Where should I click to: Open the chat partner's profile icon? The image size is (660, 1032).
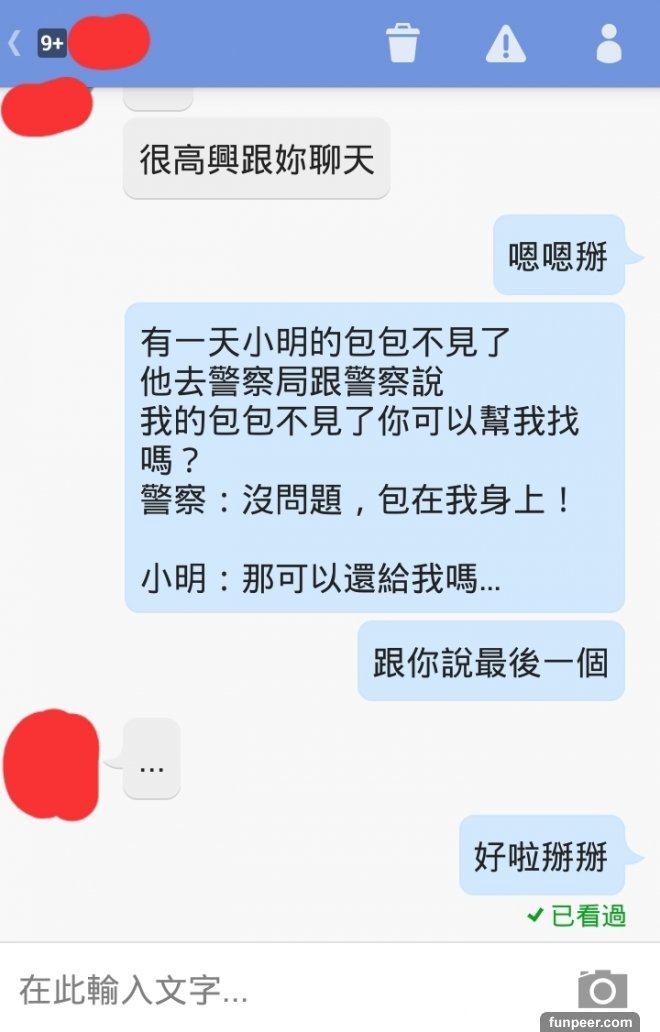click(608, 43)
